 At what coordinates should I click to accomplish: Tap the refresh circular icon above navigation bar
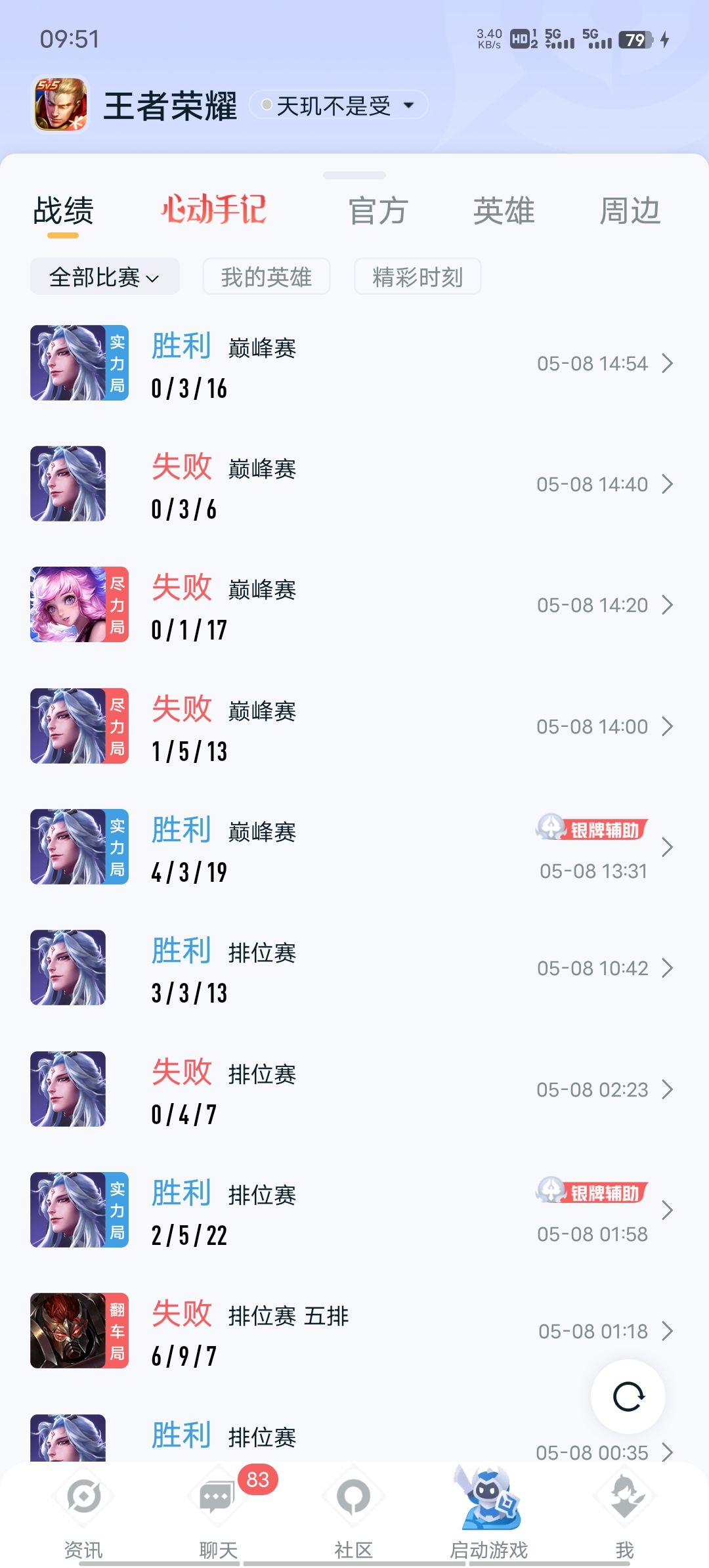coord(628,1397)
